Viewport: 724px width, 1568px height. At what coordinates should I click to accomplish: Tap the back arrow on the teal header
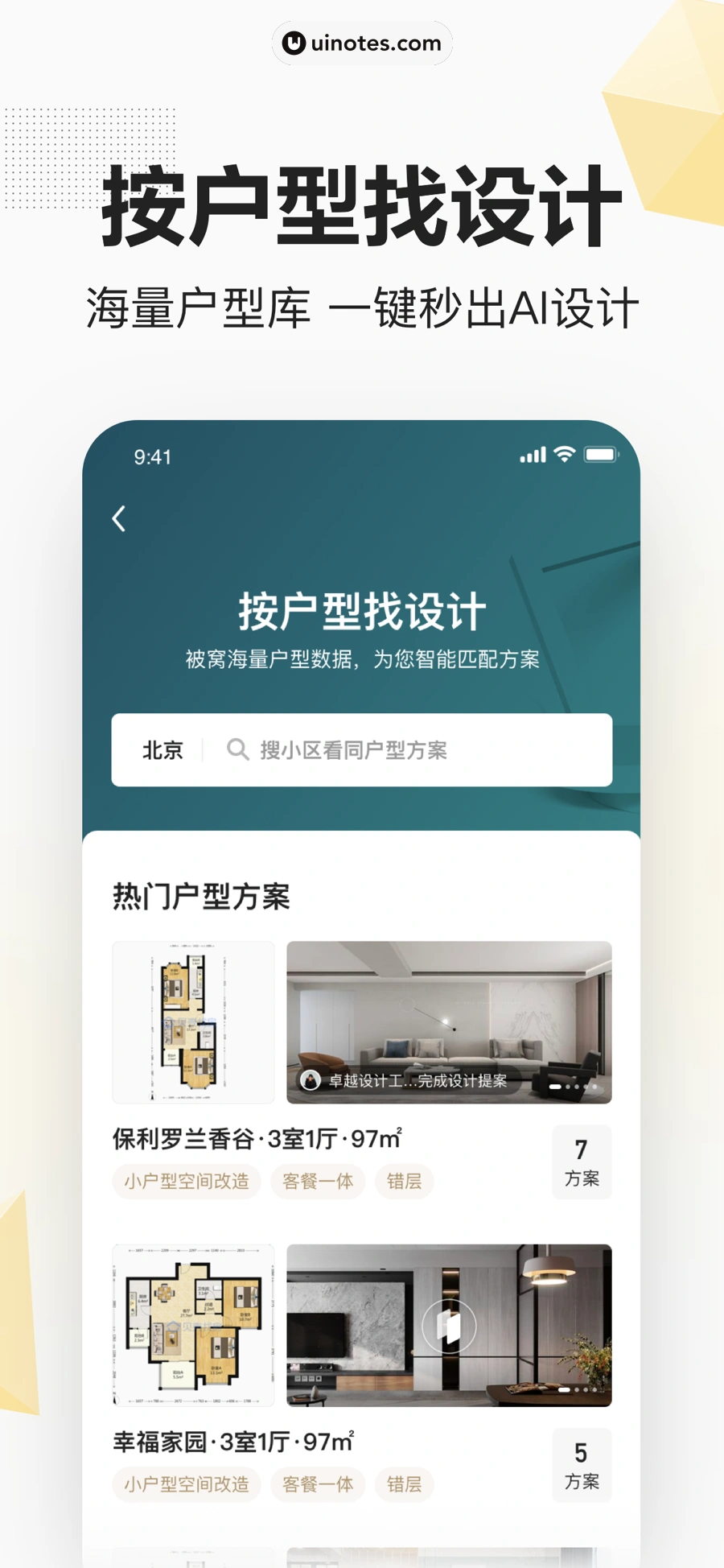119,518
